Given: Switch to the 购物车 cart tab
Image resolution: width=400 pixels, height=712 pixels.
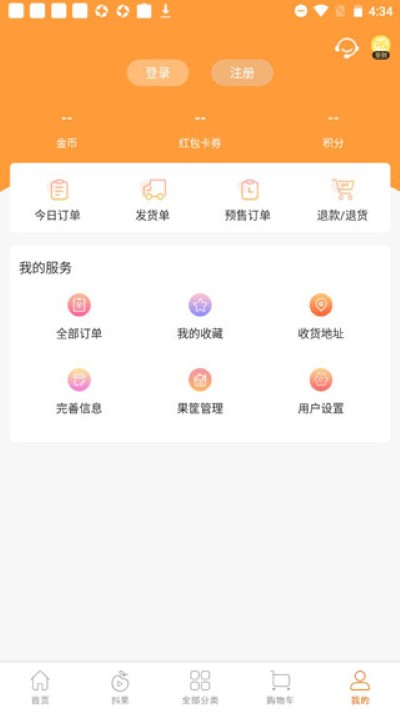Looking at the screenshot, I should click(280, 687).
